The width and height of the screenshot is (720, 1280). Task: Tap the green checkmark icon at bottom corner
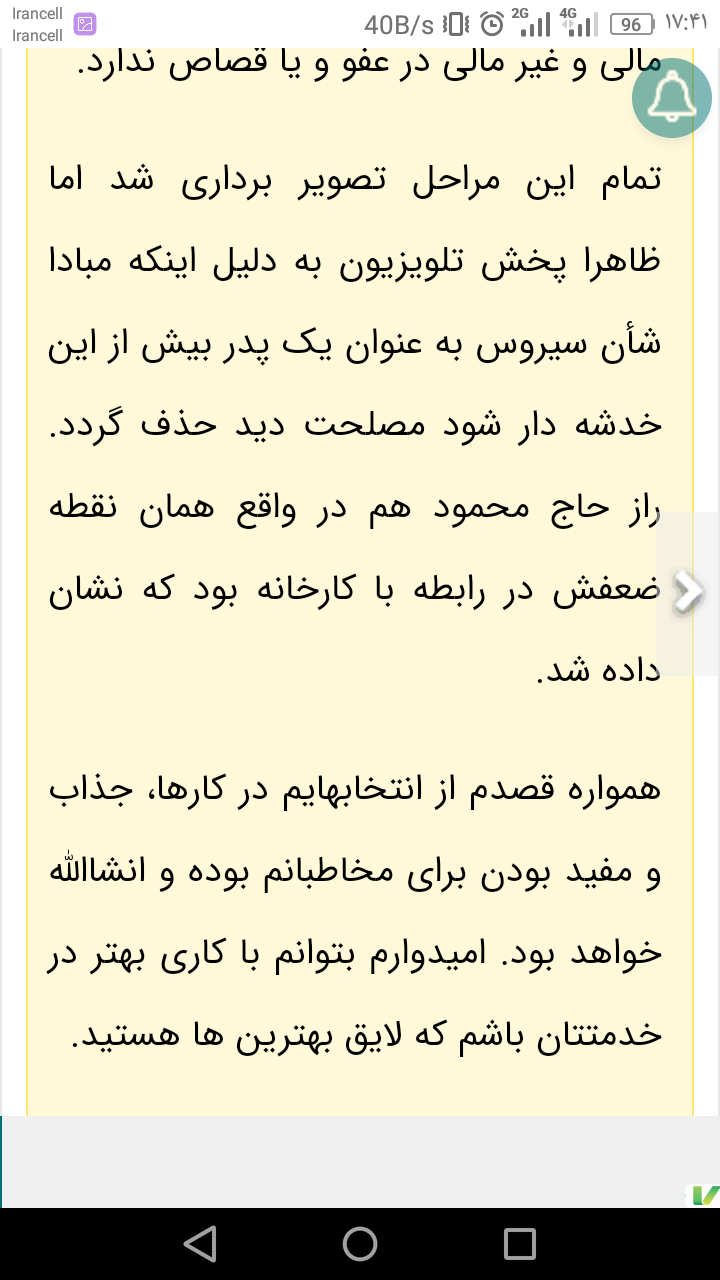tap(706, 1195)
